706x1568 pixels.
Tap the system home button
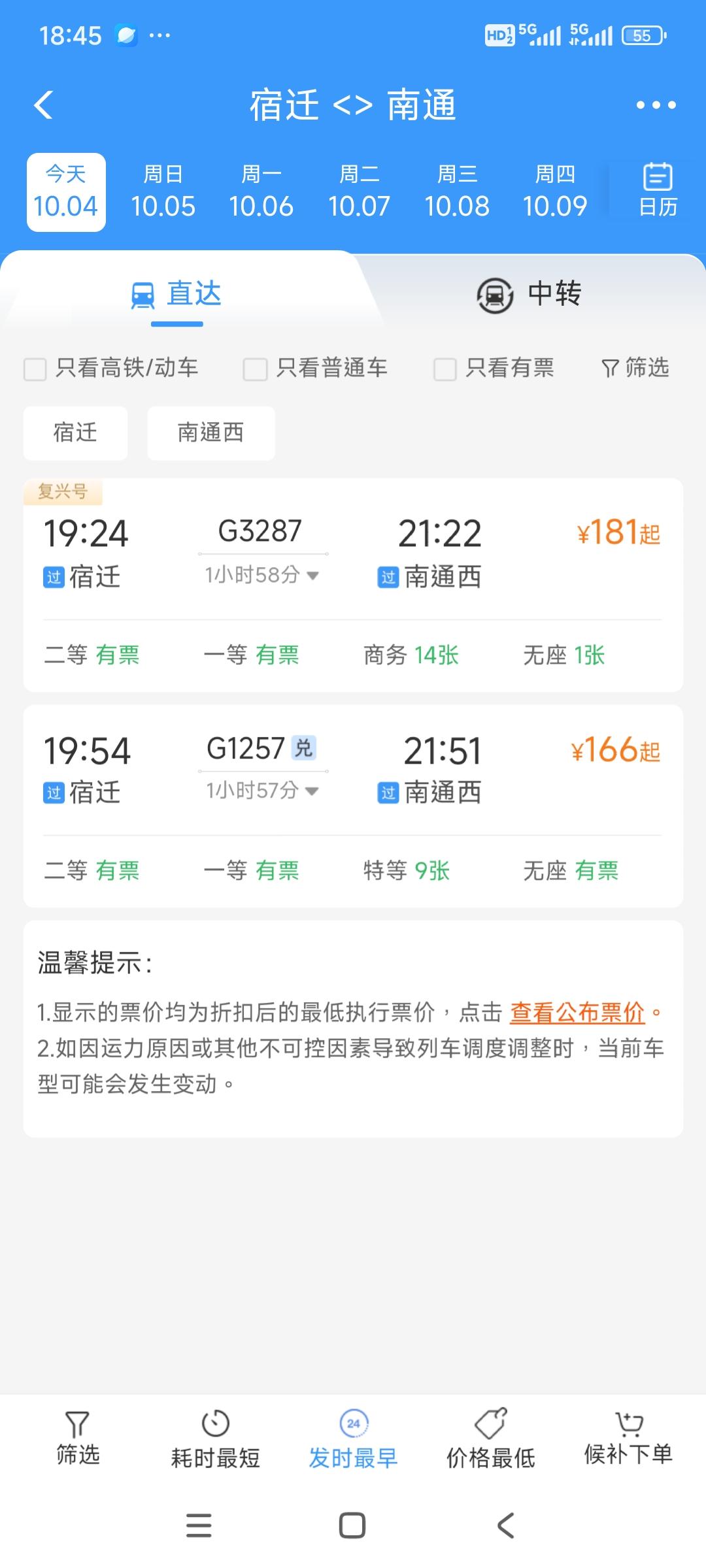352,1526
